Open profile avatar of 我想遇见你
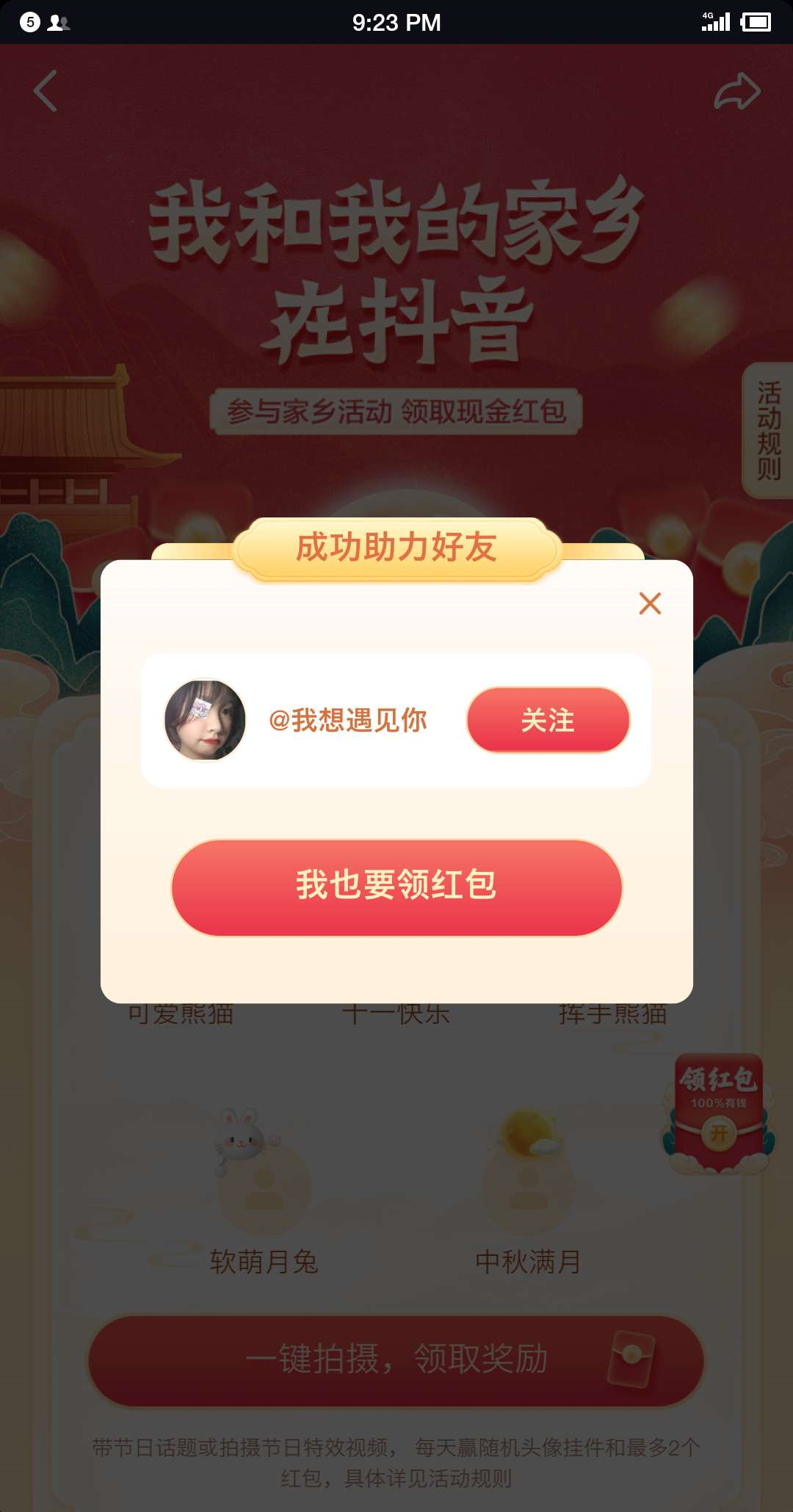 point(205,720)
